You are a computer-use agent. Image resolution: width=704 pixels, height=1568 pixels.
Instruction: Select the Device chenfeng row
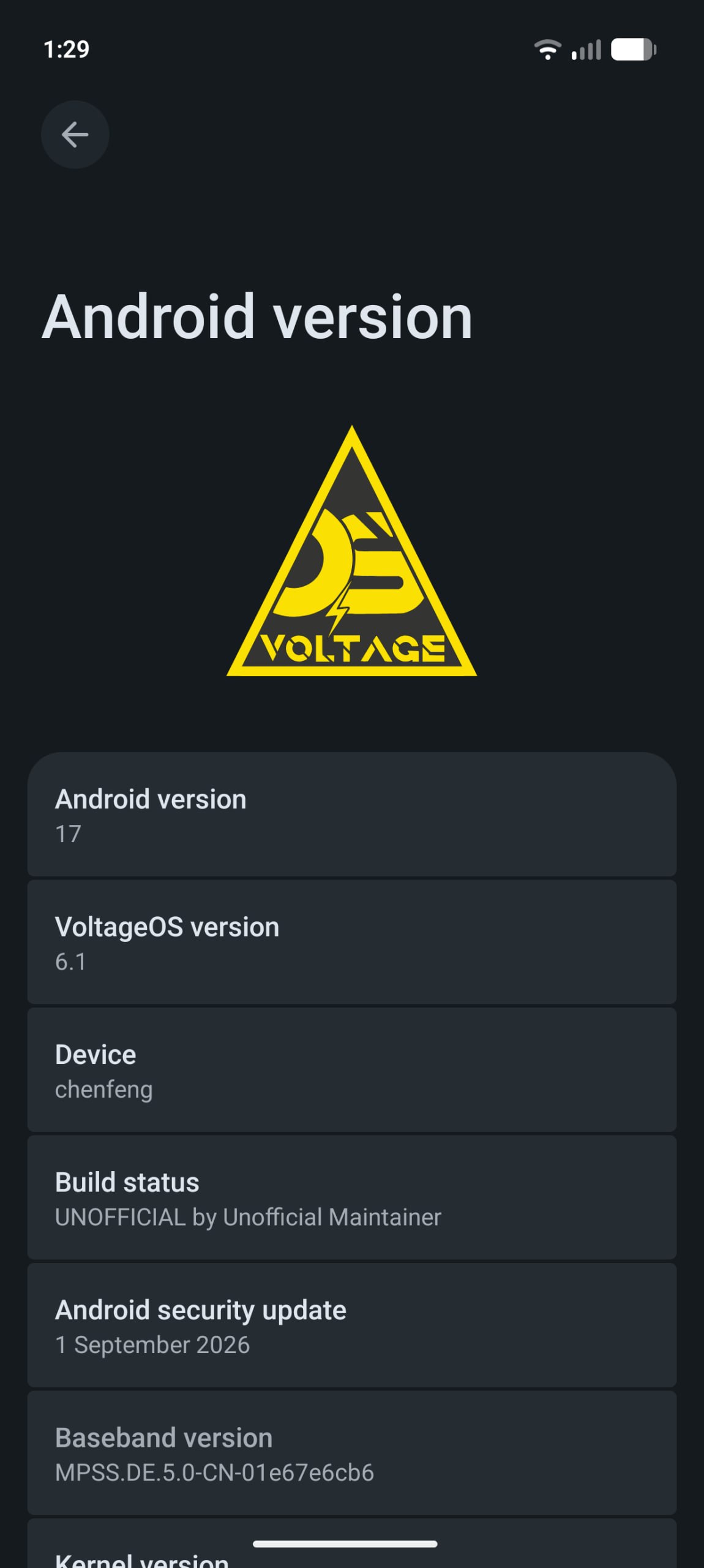pyautogui.click(x=352, y=1069)
